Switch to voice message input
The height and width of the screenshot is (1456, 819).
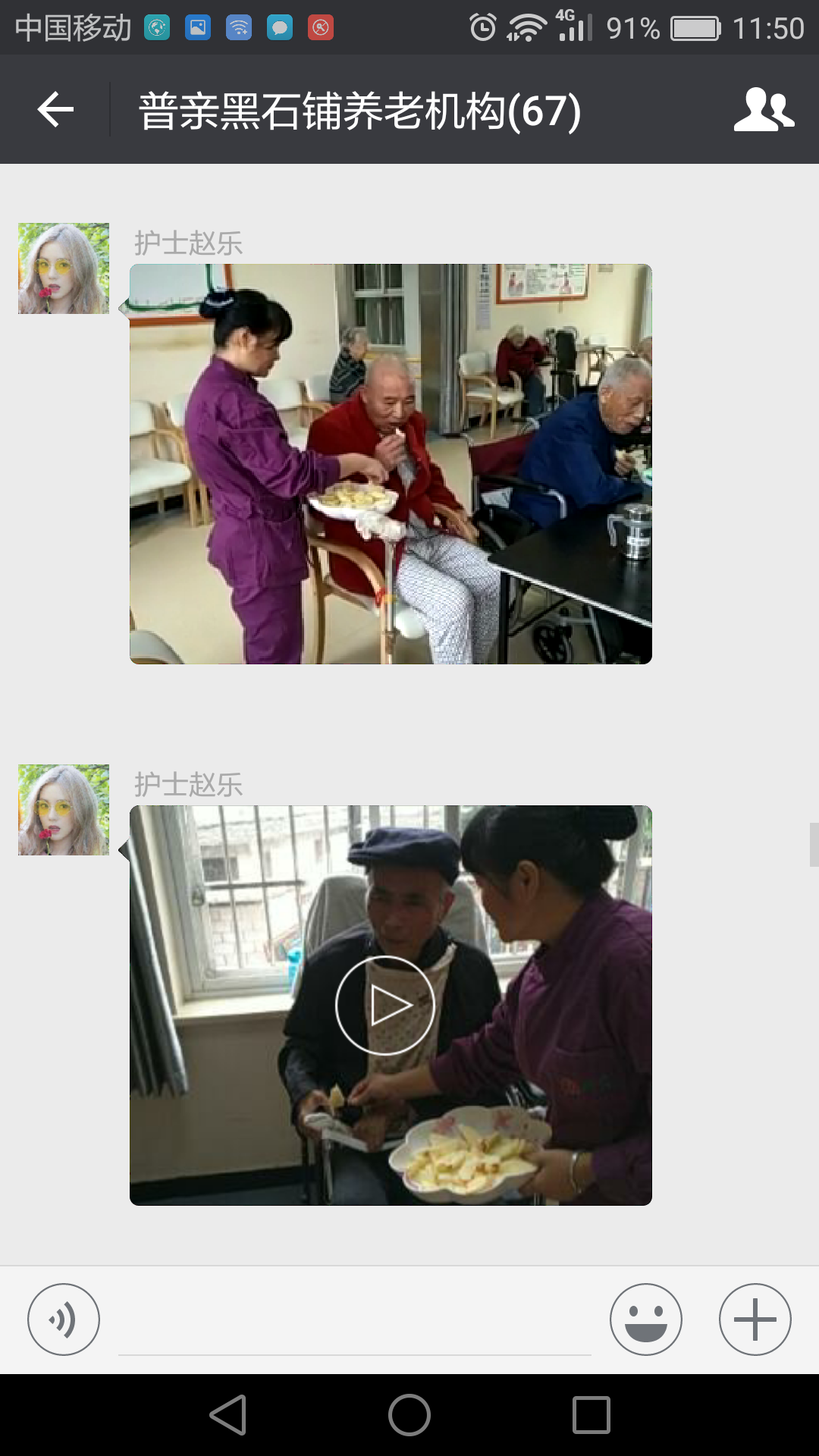point(64,1319)
